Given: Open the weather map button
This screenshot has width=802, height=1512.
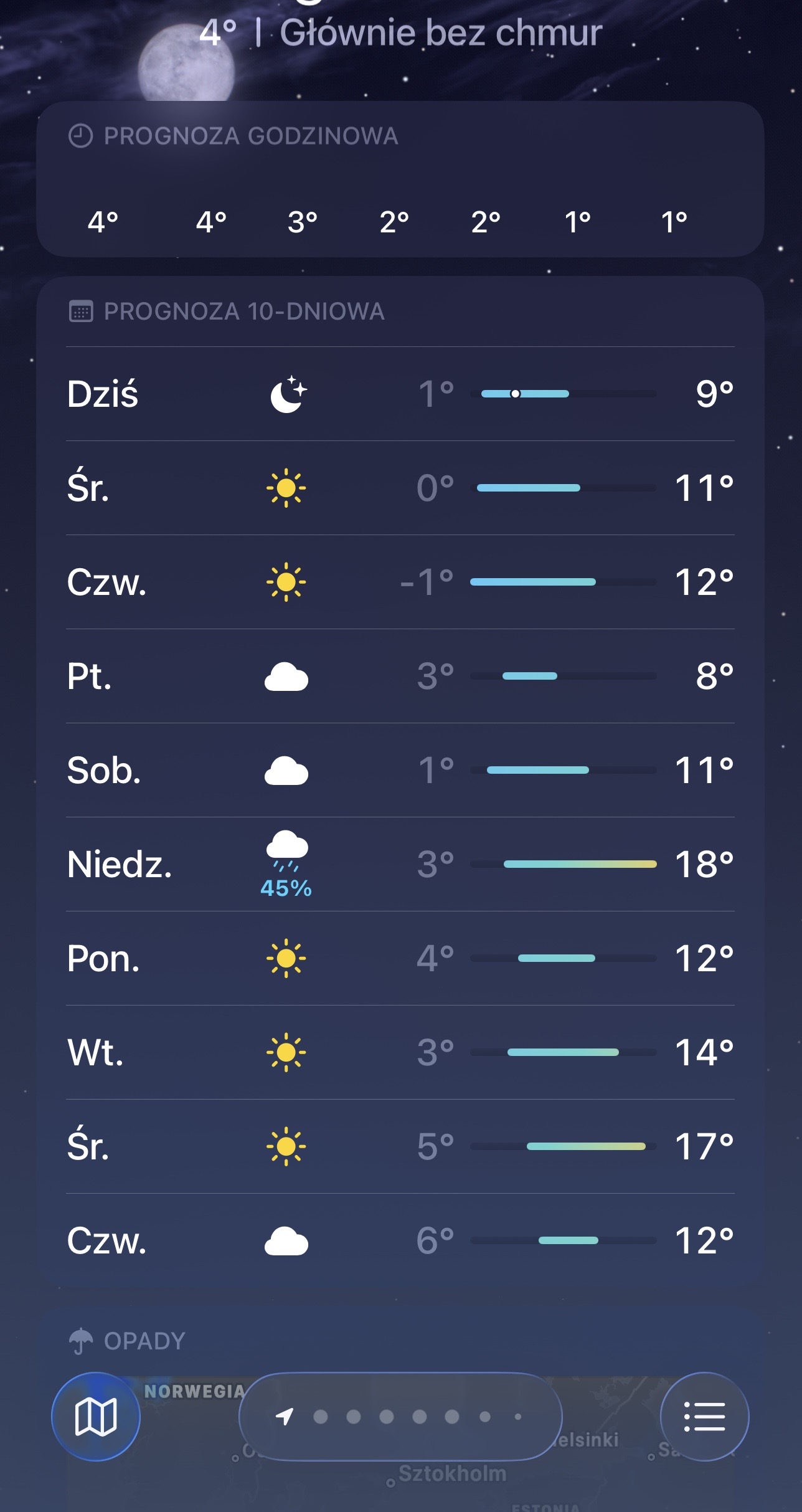Looking at the screenshot, I should point(95,1416).
